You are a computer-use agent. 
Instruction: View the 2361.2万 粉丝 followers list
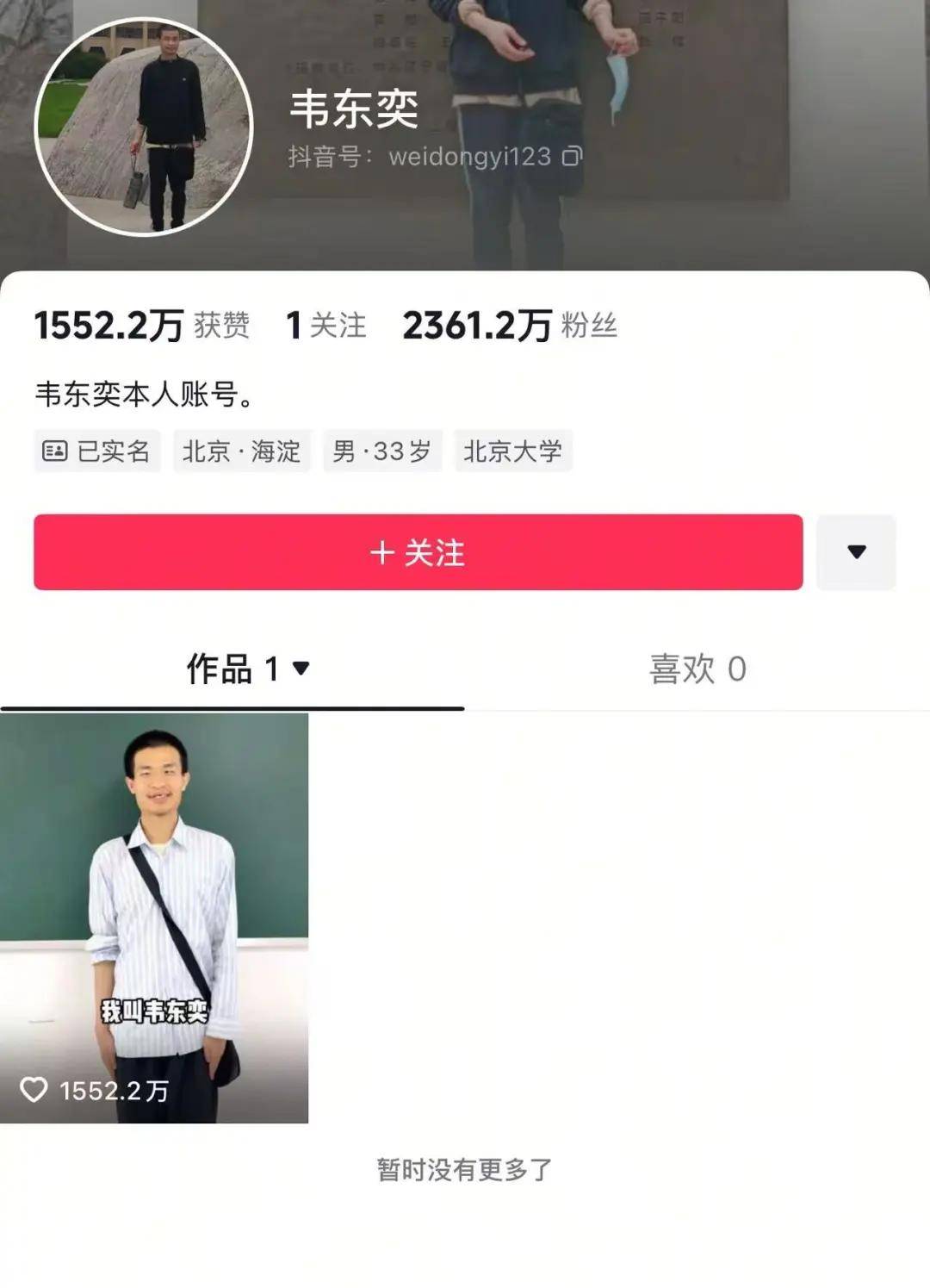(510, 326)
